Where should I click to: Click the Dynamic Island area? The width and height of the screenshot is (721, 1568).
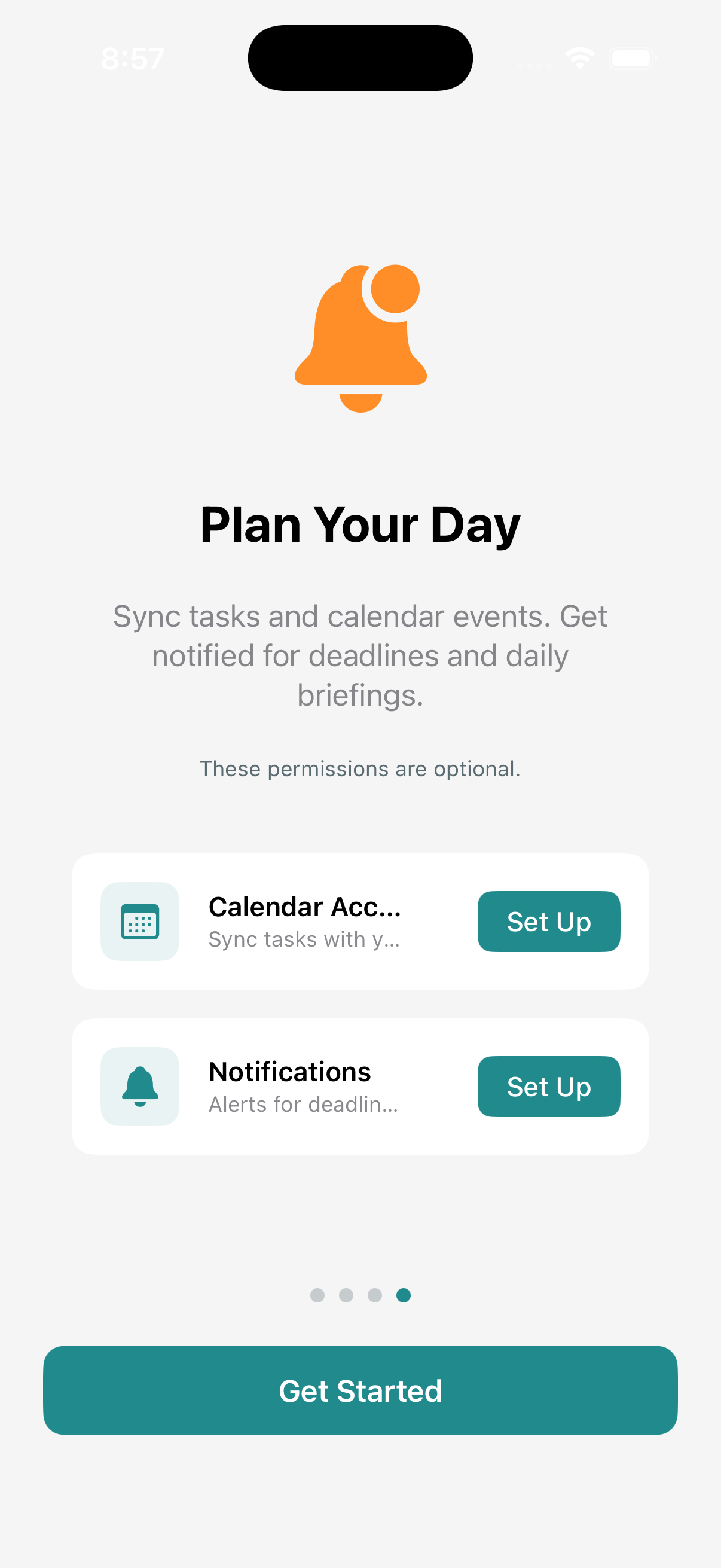[x=360, y=57]
